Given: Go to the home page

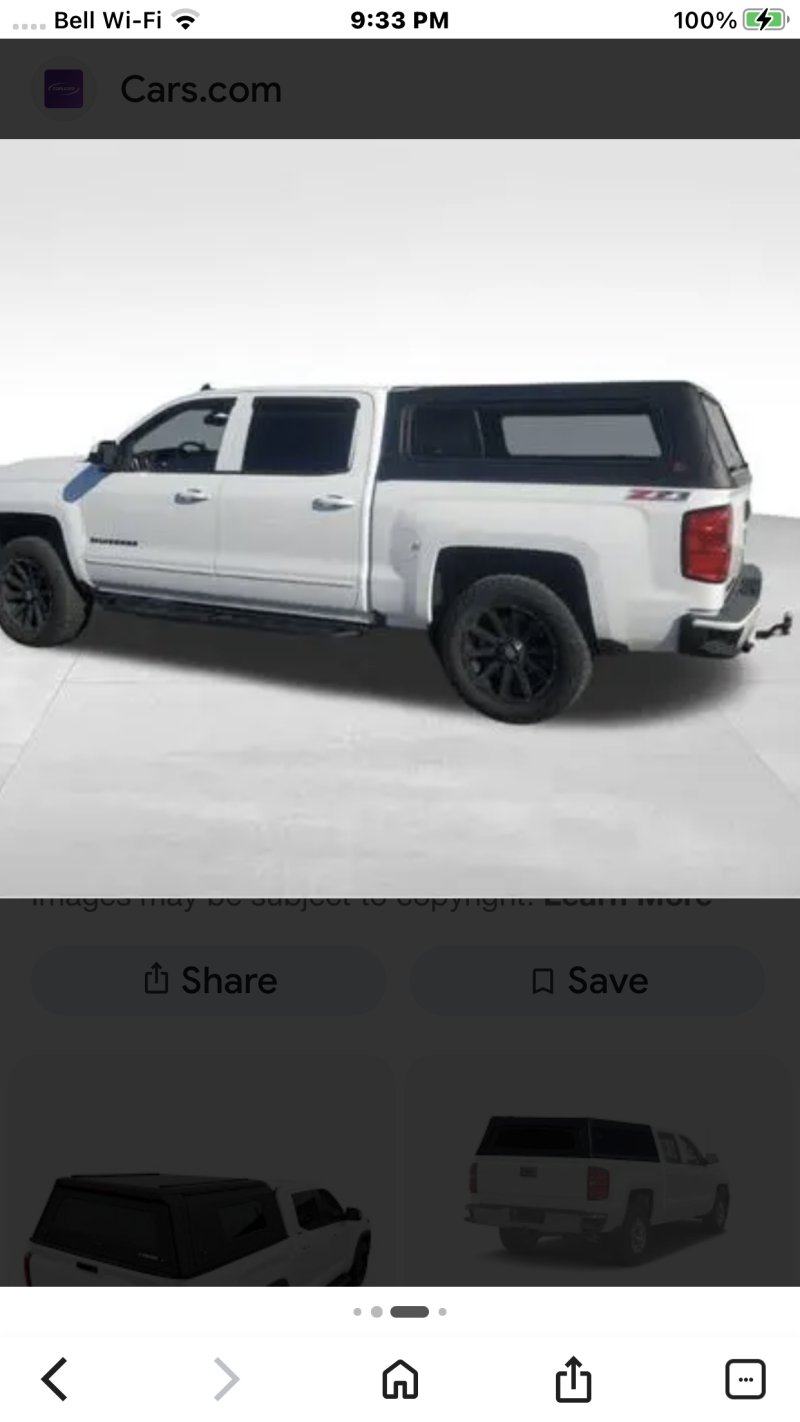Looking at the screenshot, I should (400, 1379).
